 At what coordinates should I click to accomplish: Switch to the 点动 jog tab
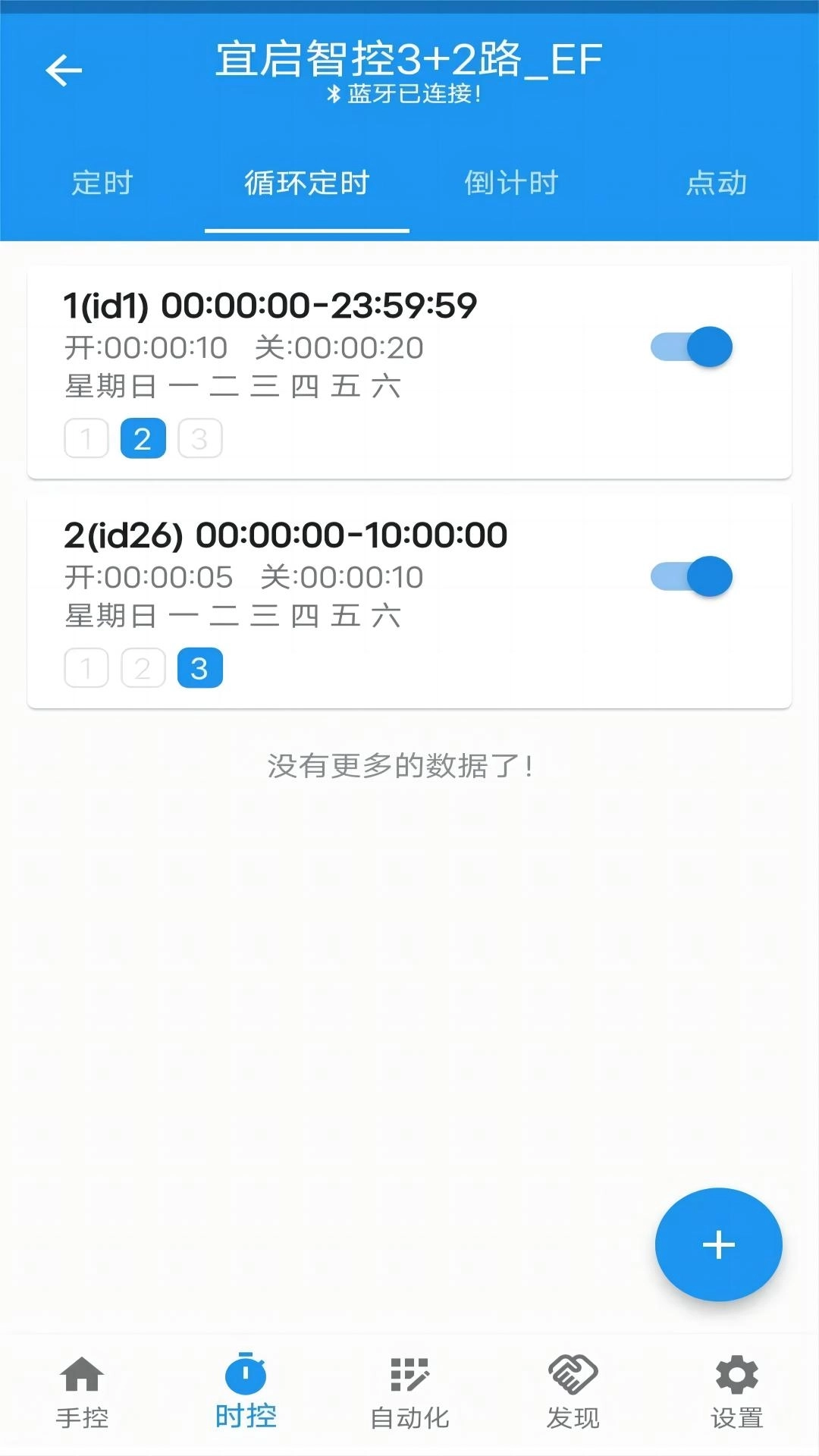coord(715,183)
